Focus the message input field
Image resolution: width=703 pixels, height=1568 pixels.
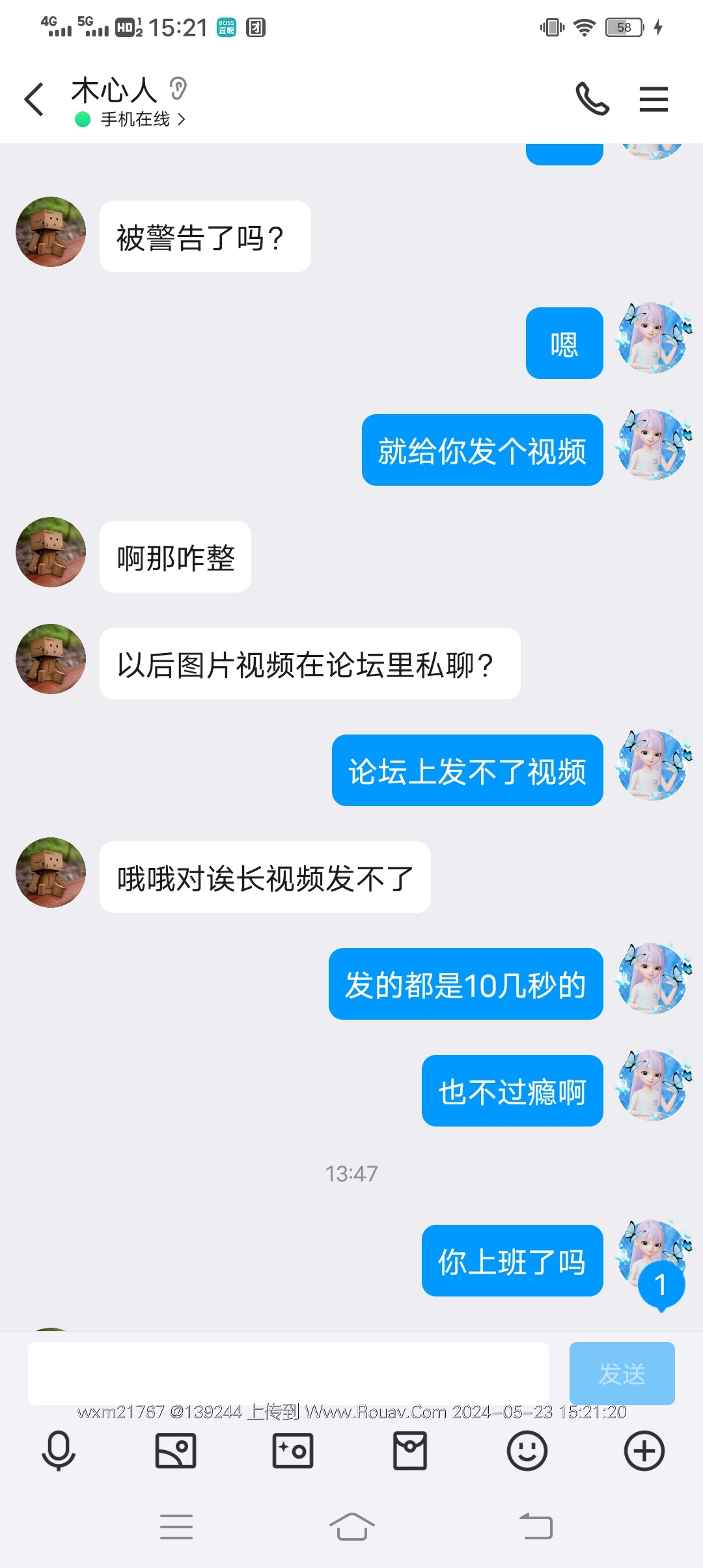[288, 1373]
